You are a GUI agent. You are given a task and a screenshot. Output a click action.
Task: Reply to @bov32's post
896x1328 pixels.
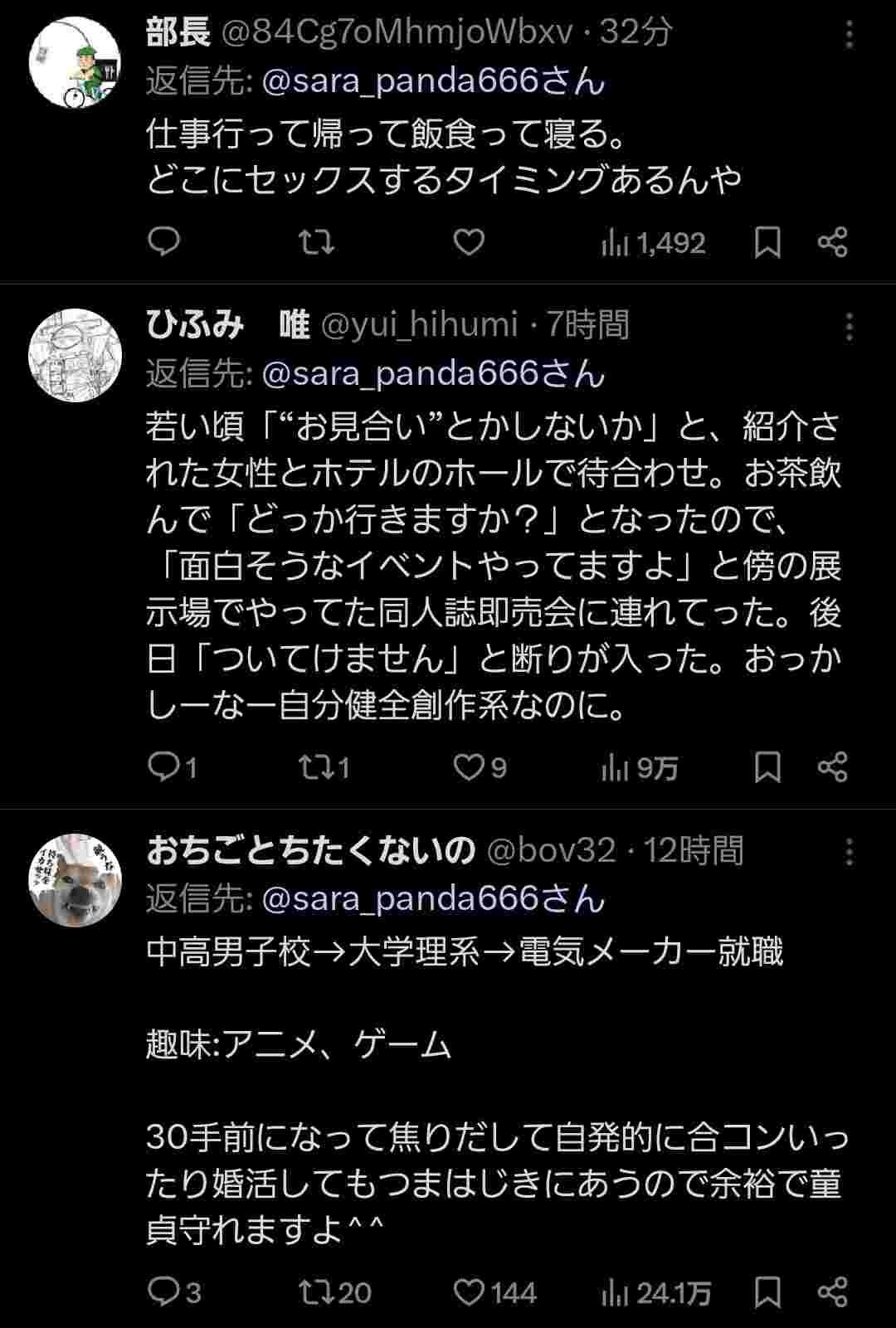click(x=163, y=1292)
